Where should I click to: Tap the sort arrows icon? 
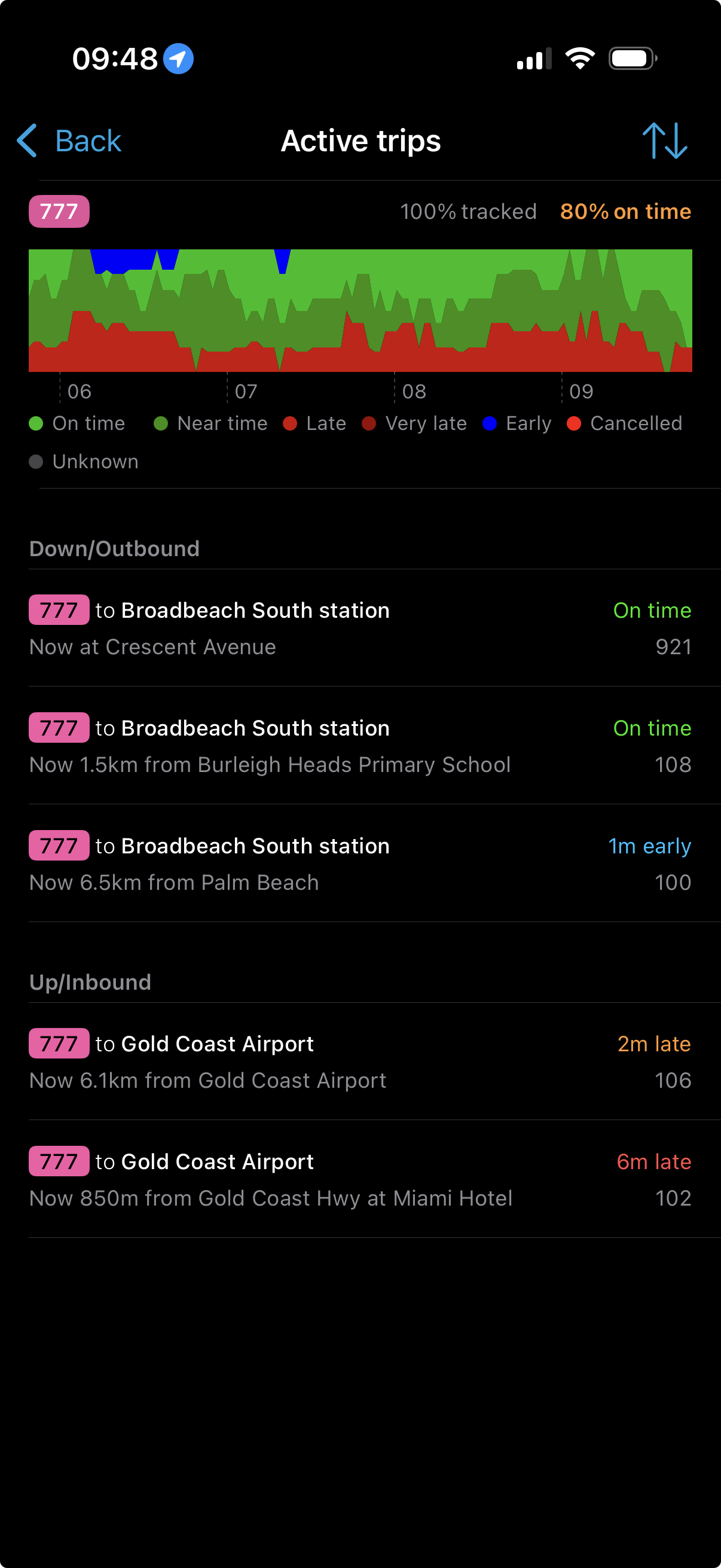pos(664,141)
